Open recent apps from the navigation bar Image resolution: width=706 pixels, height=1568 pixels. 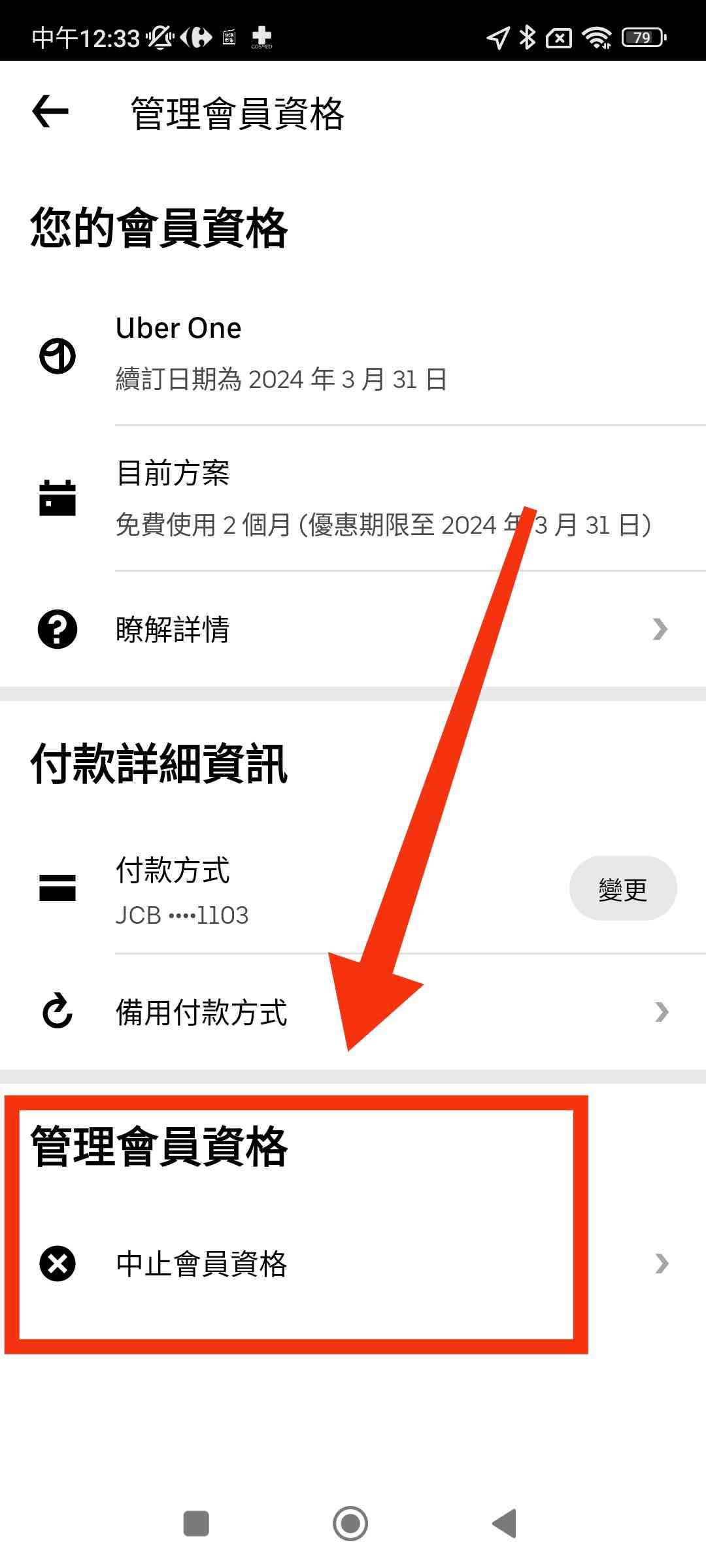196,1524
